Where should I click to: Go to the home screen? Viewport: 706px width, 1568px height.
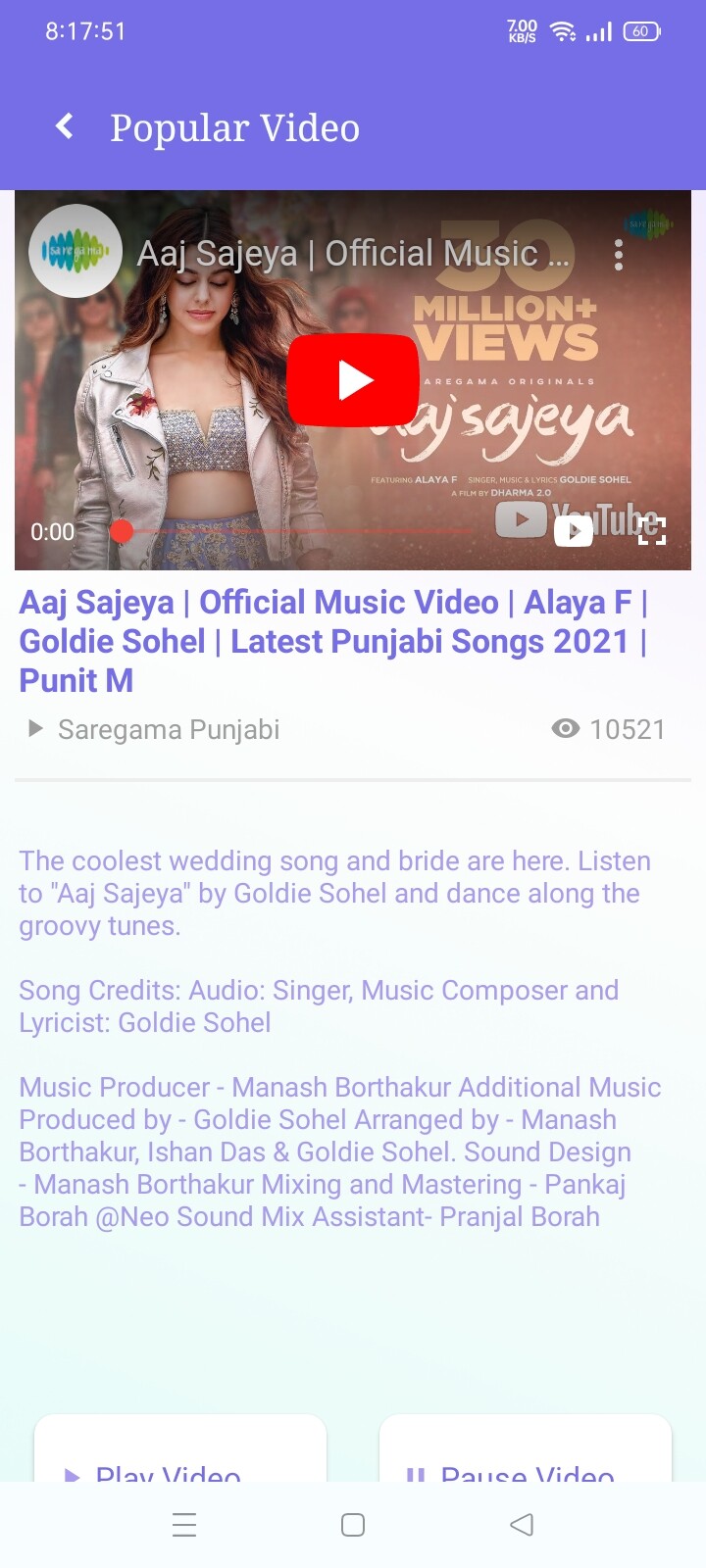[353, 1525]
